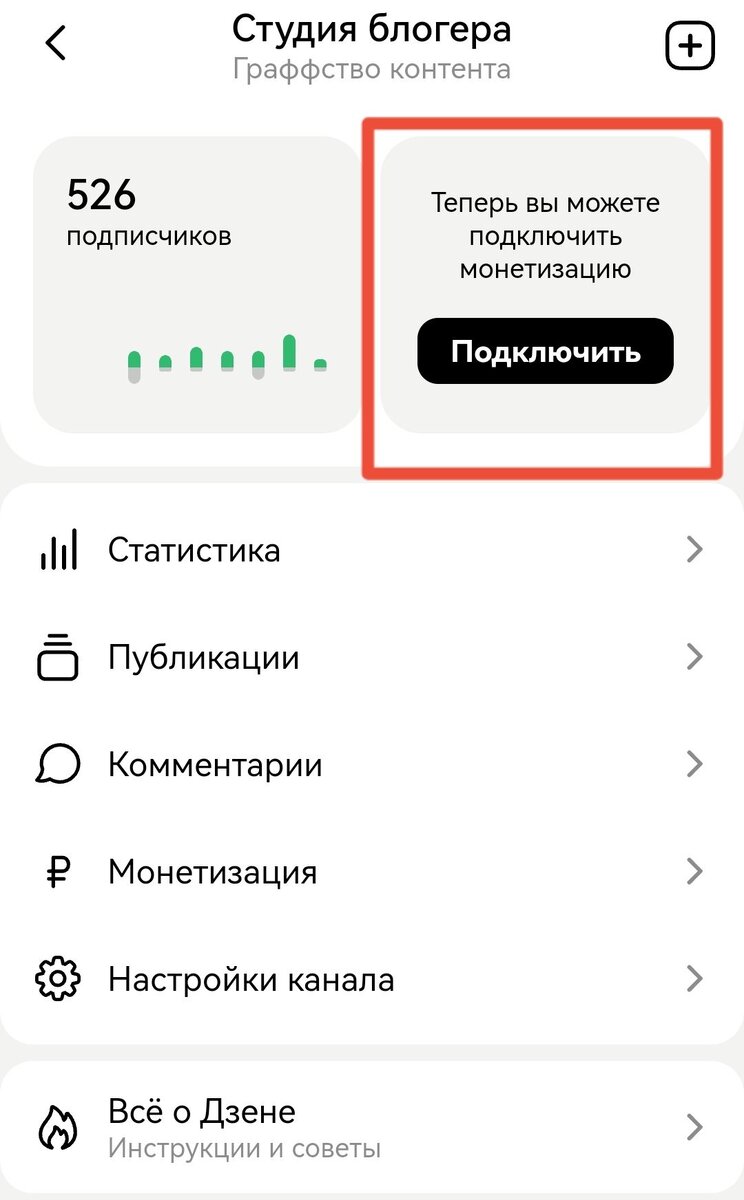Open Настройки канала settings page
Image resolution: width=744 pixels, height=1200 pixels.
point(250,979)
